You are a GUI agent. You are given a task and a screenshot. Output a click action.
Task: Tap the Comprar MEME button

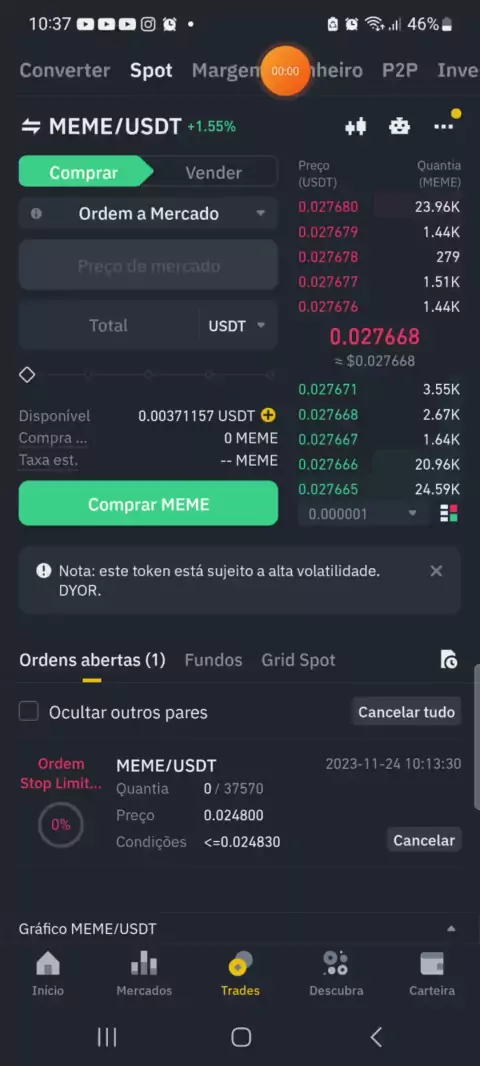click(148, 504)
